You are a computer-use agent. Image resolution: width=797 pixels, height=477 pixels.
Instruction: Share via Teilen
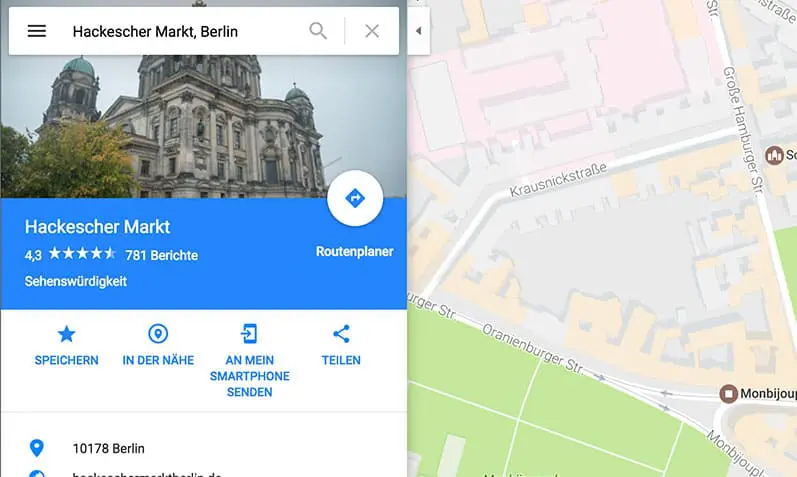click(341, 345)
